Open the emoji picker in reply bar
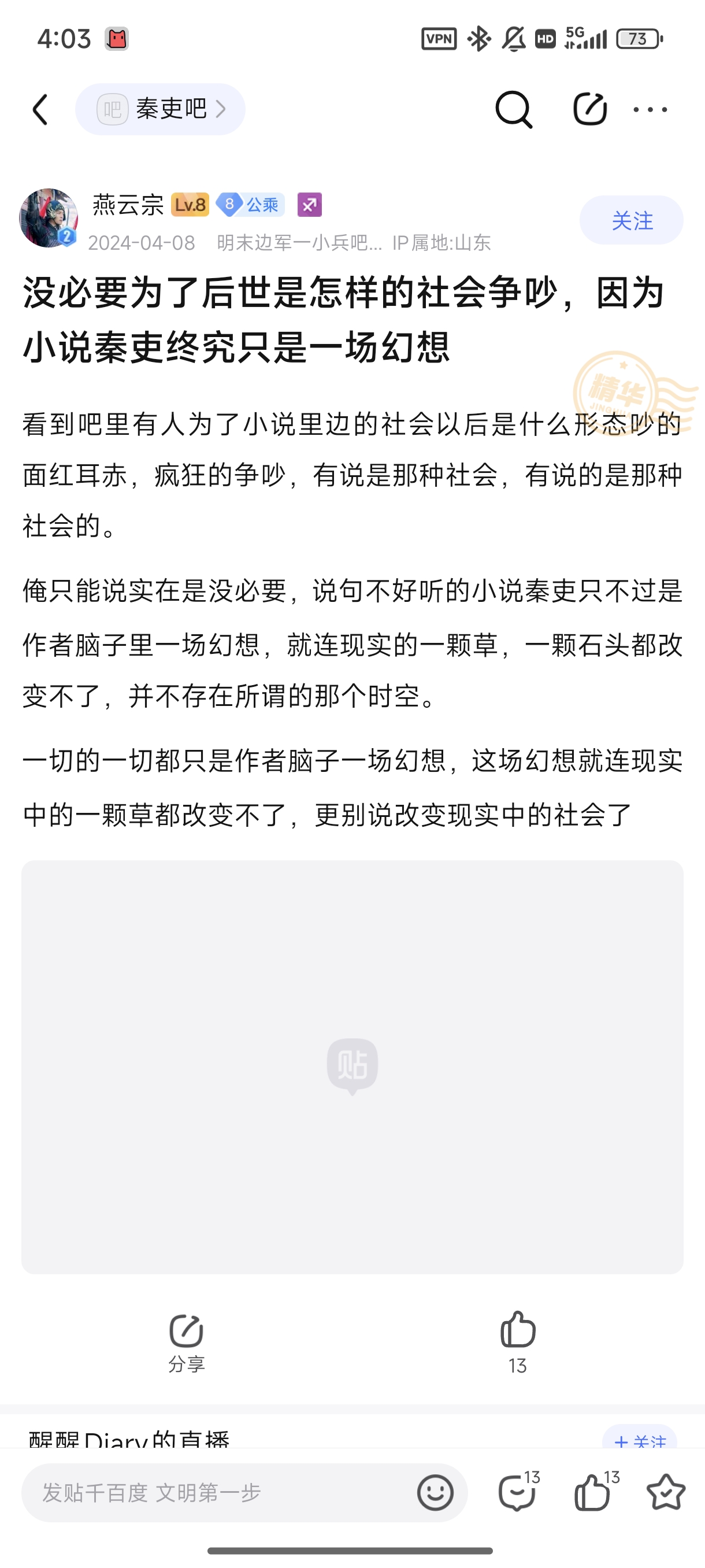Screen dimensions: 705x1568 point(435,1492)
